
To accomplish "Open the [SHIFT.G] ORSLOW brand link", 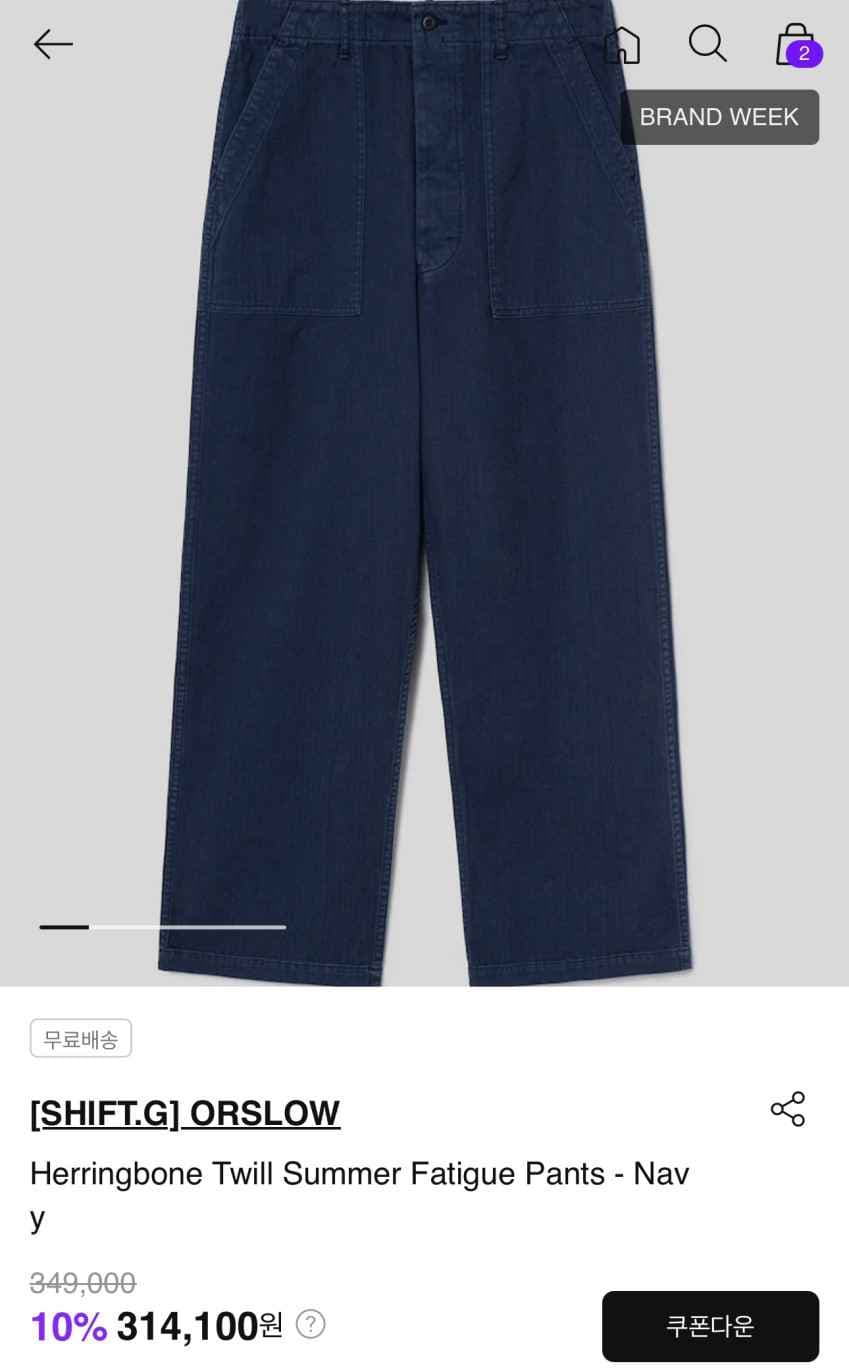I will click(x=185, y=1112).
